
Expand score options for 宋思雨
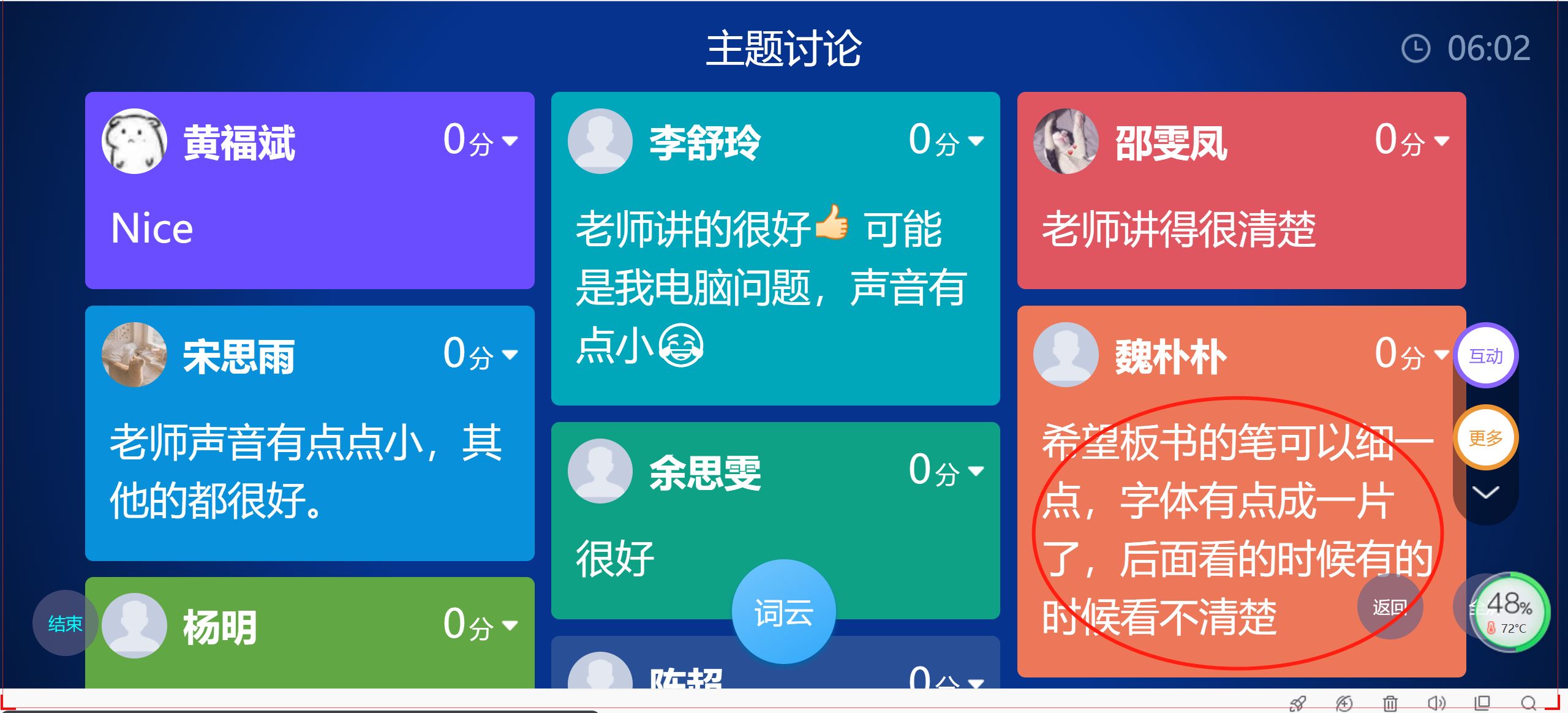click(x=510, y=355)
